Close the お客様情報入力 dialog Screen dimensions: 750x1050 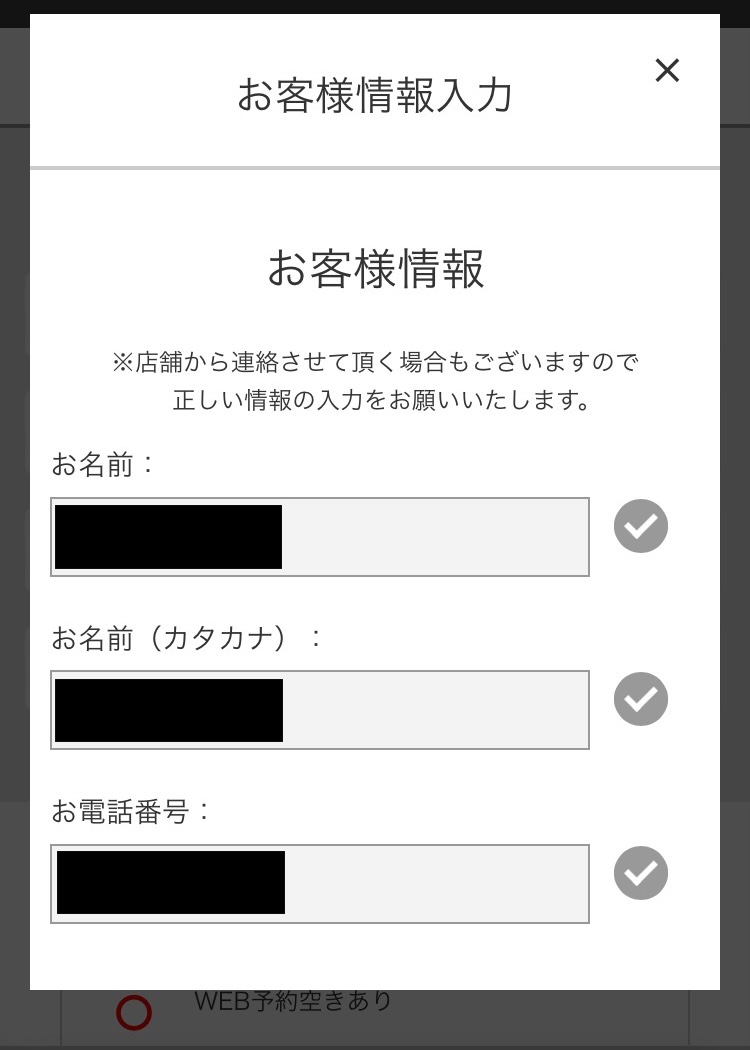point(667,70)
